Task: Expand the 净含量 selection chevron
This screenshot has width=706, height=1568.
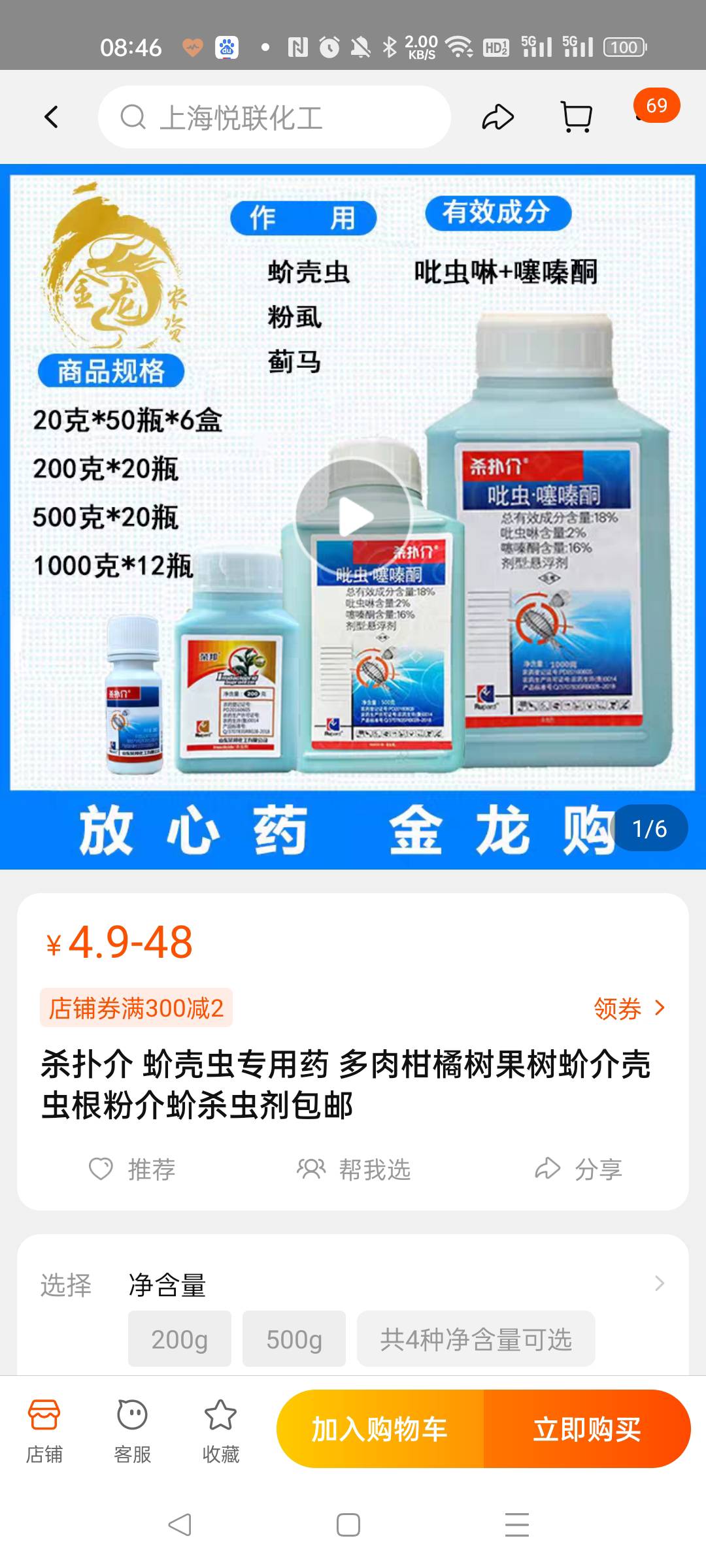Action: click(660, 1284)
